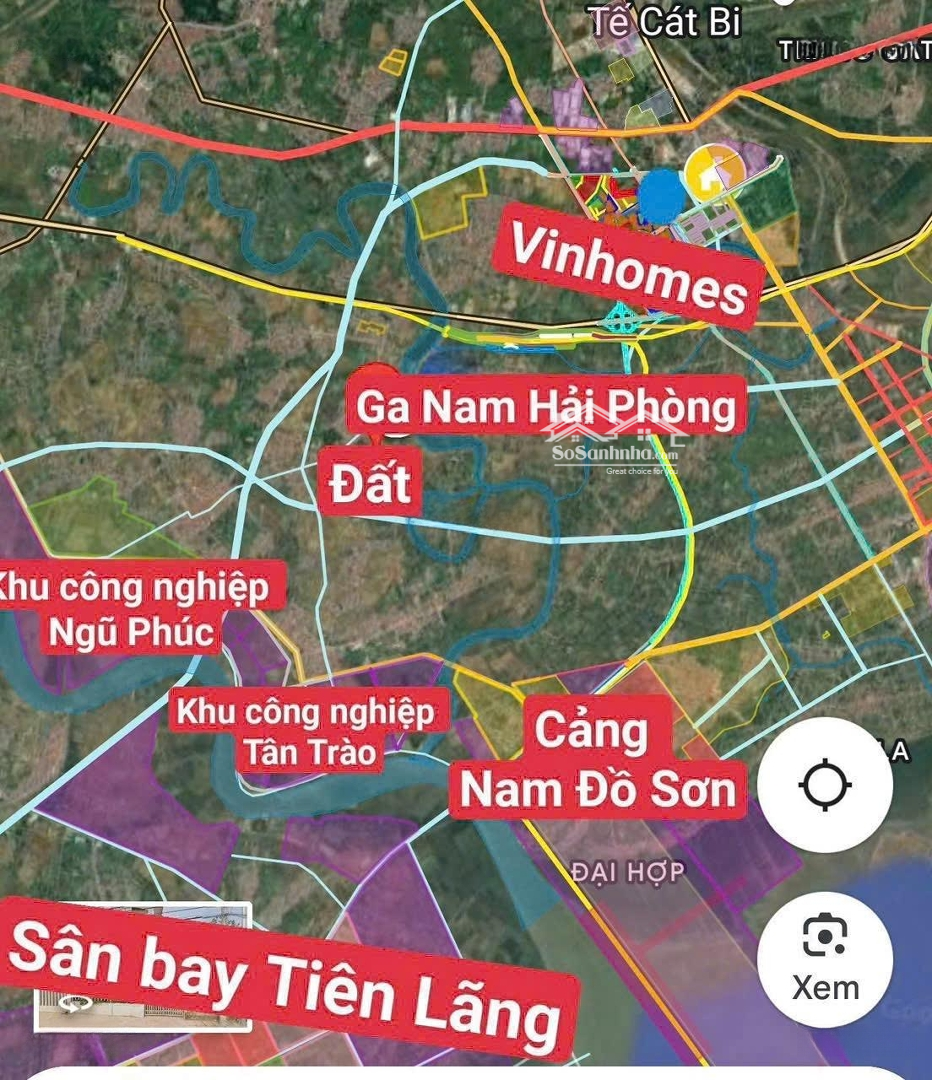Tap the Khu công nghiệp Tân Trào label
Image resolution: width=932 pixels, height=1080 pixels.
pos(307,731)
